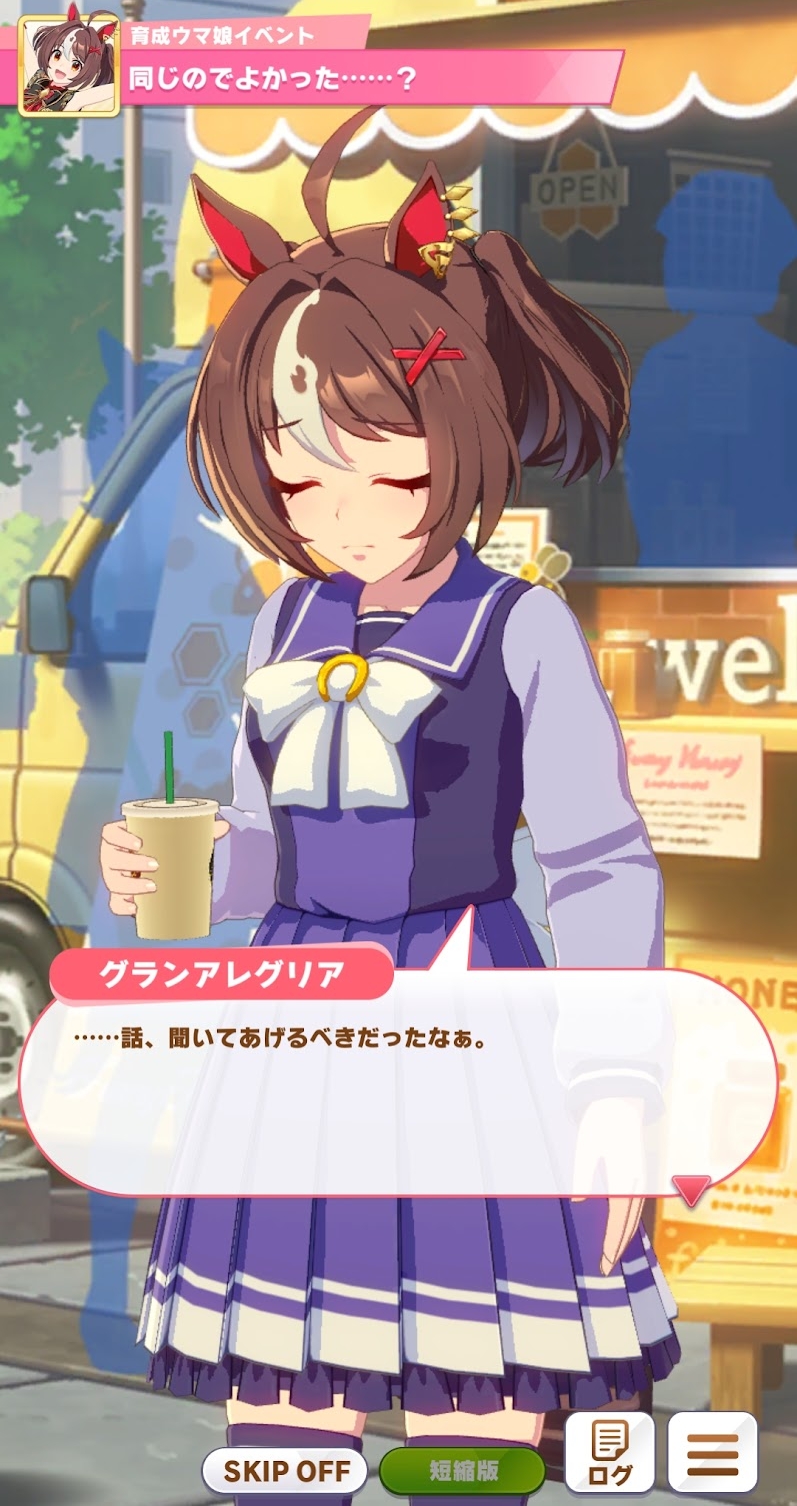Screen dimensions: 797x1506
Task: Open the hamburger menu
Action: pyautogui.click(x=712, y=1452)
